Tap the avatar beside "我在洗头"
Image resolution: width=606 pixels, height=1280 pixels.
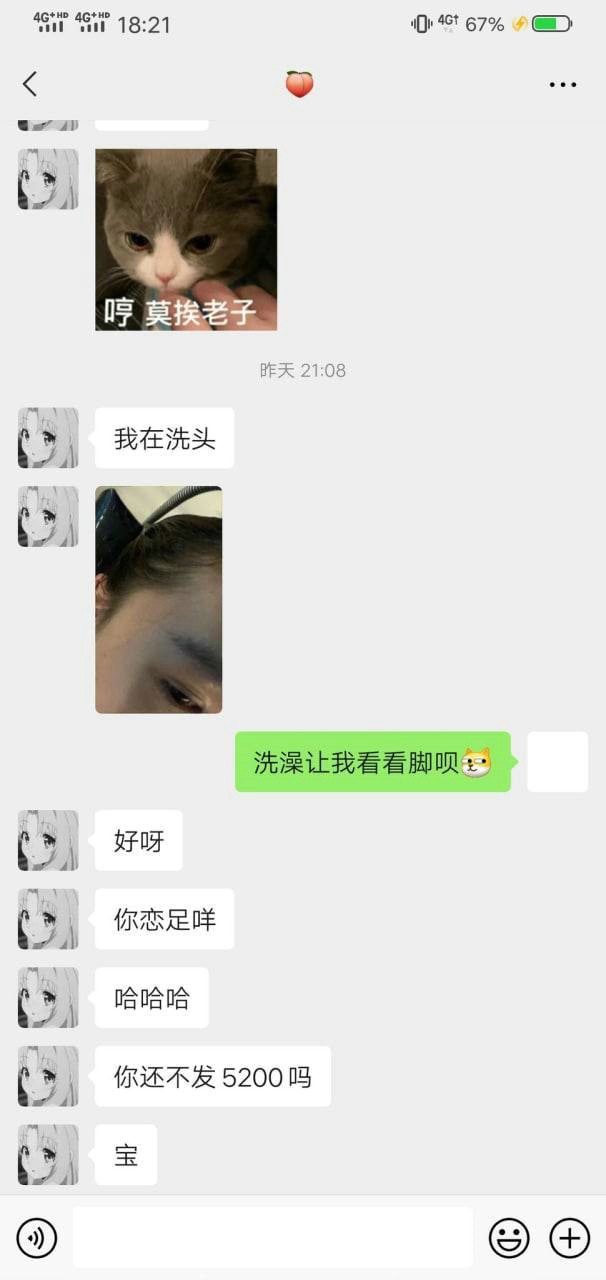[x=48, y=438]
